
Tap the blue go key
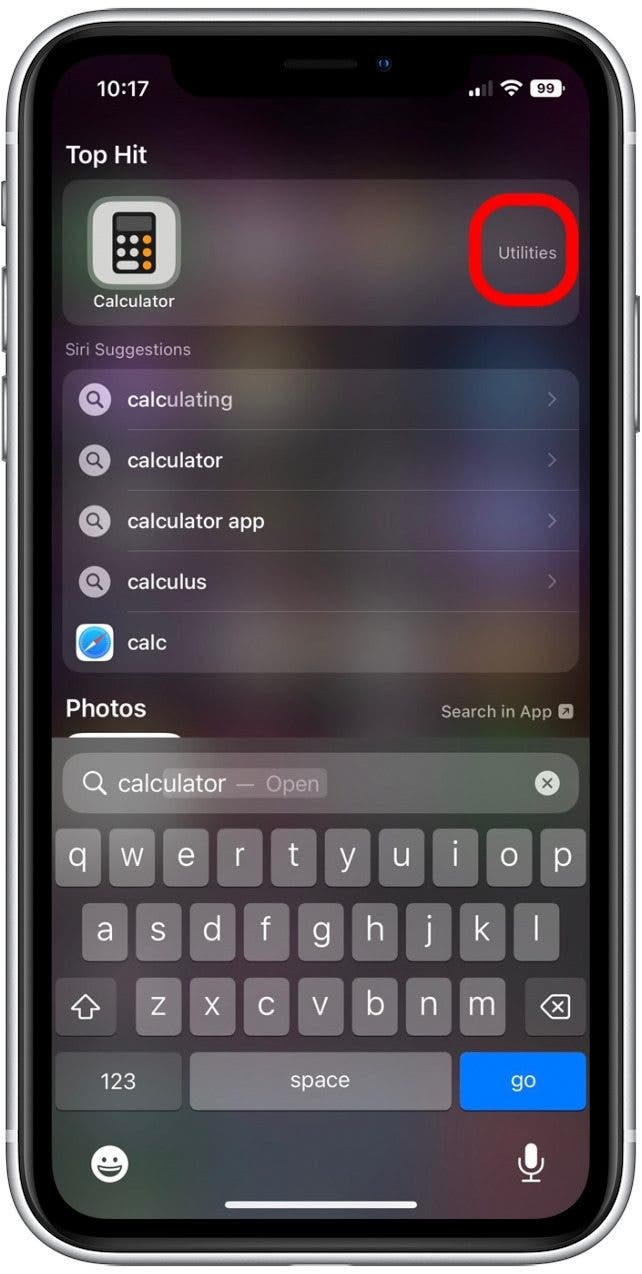pyautogui.click(x=522, y=1081)
